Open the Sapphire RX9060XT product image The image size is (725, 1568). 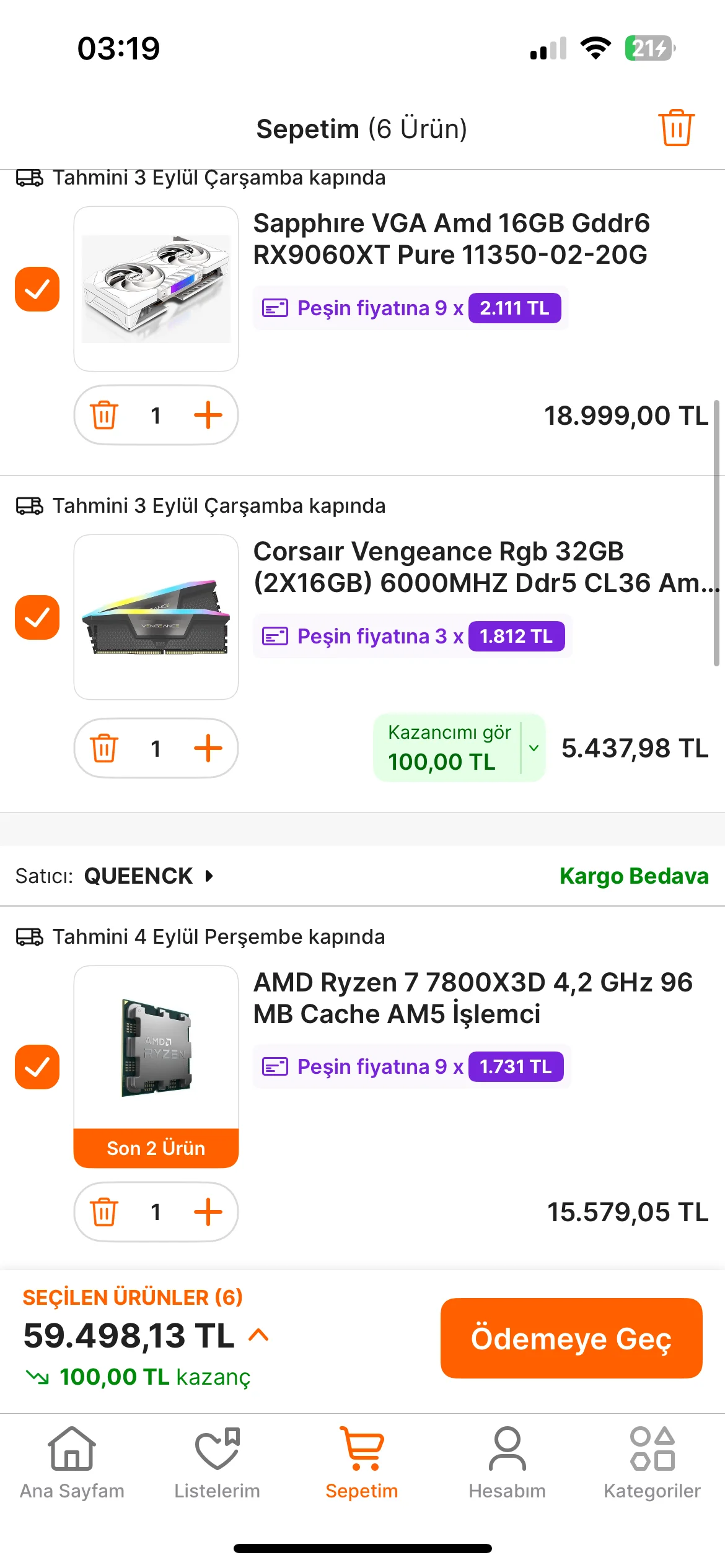click(x=156, y=289)
